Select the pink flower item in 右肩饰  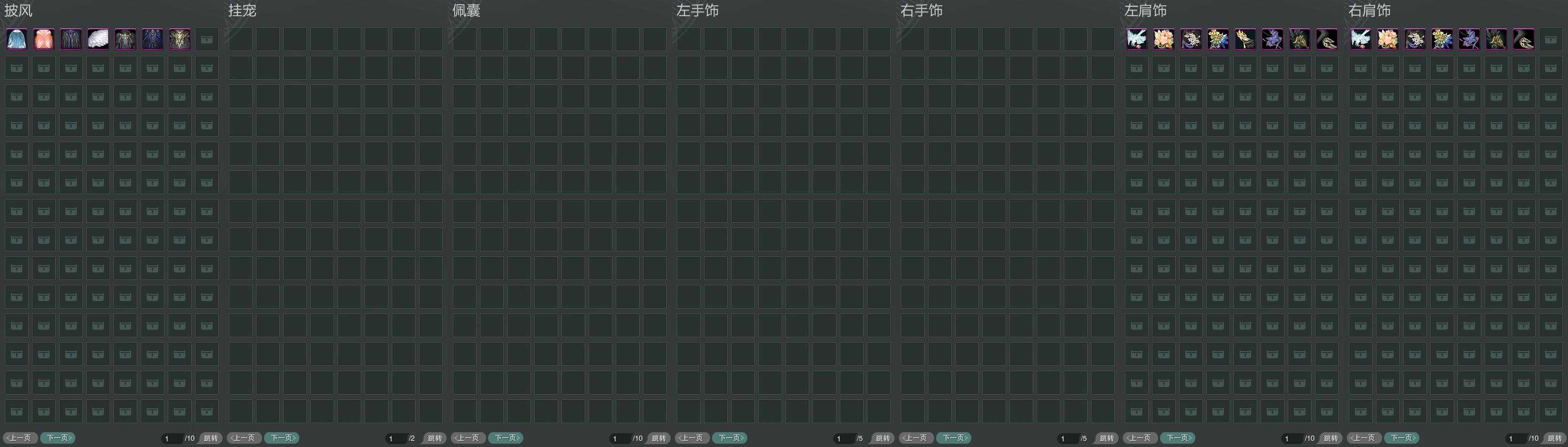point(1388,39)
